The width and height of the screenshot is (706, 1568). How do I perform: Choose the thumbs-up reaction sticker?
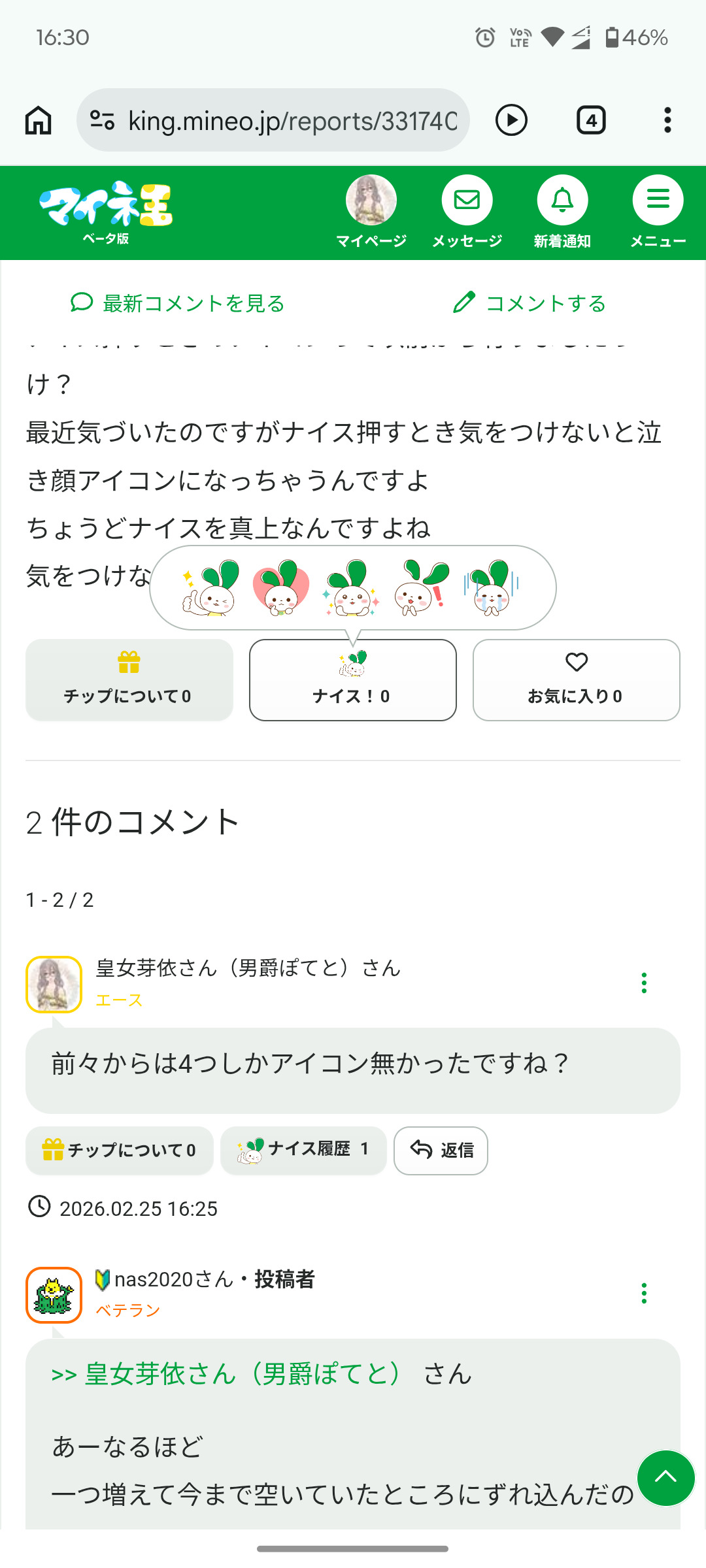[210, 588]
